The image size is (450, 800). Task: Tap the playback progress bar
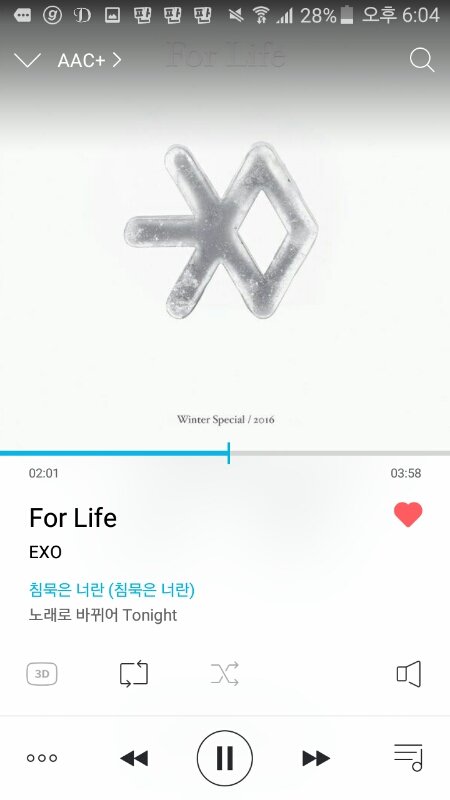(225, 453)
